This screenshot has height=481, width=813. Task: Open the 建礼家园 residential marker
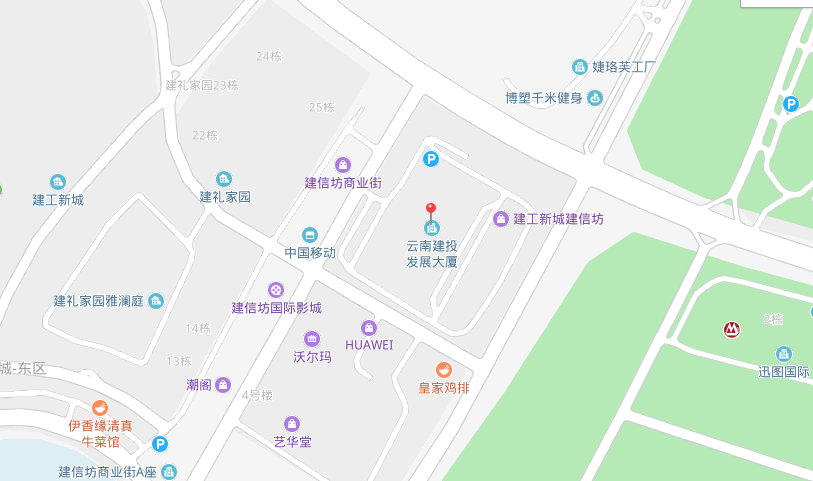click(224, 179)
